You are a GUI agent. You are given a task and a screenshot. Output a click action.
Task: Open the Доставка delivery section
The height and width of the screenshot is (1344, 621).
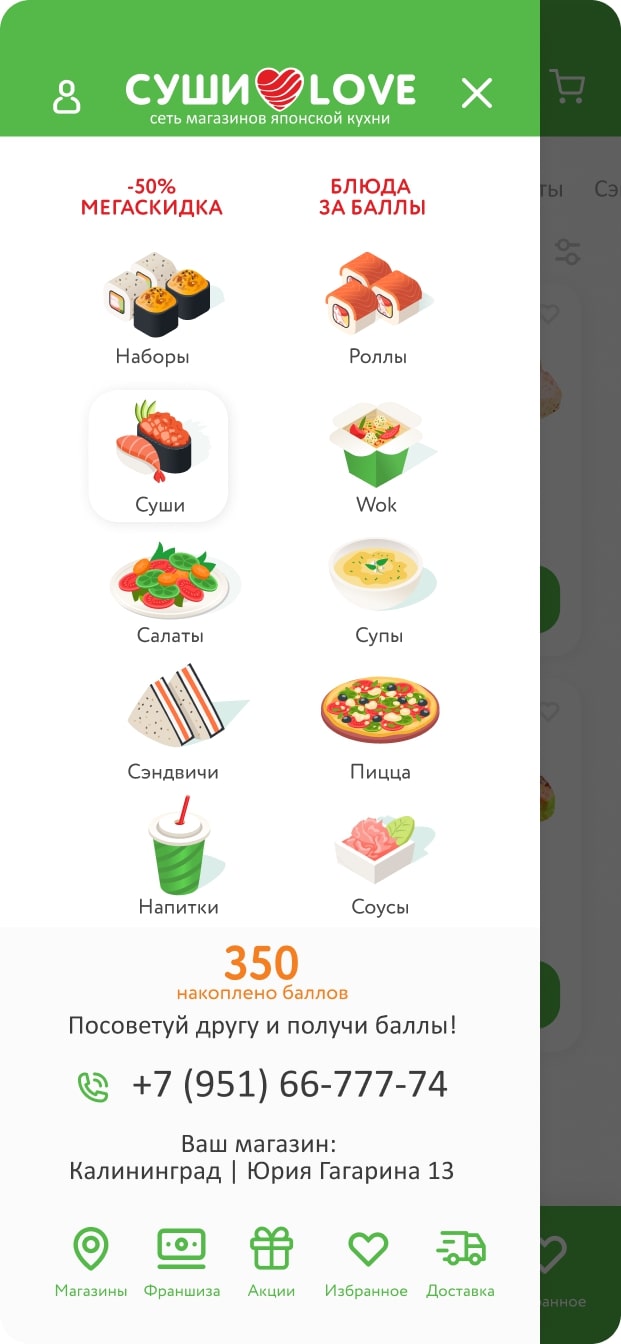(461, 1263)
